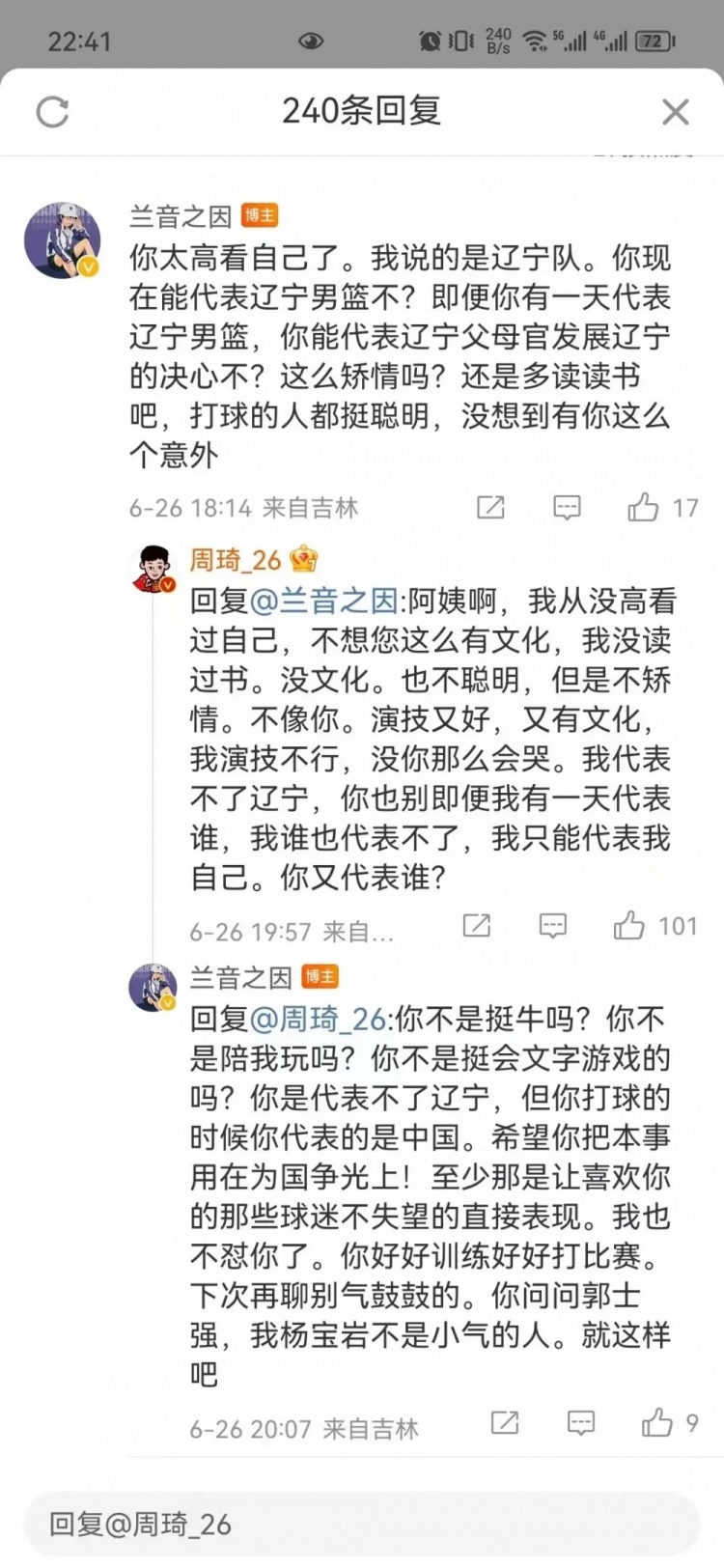Screen dimensions: 724x1568
Task: Like the comment posted at 6-26 18:14
Action: 644,507
